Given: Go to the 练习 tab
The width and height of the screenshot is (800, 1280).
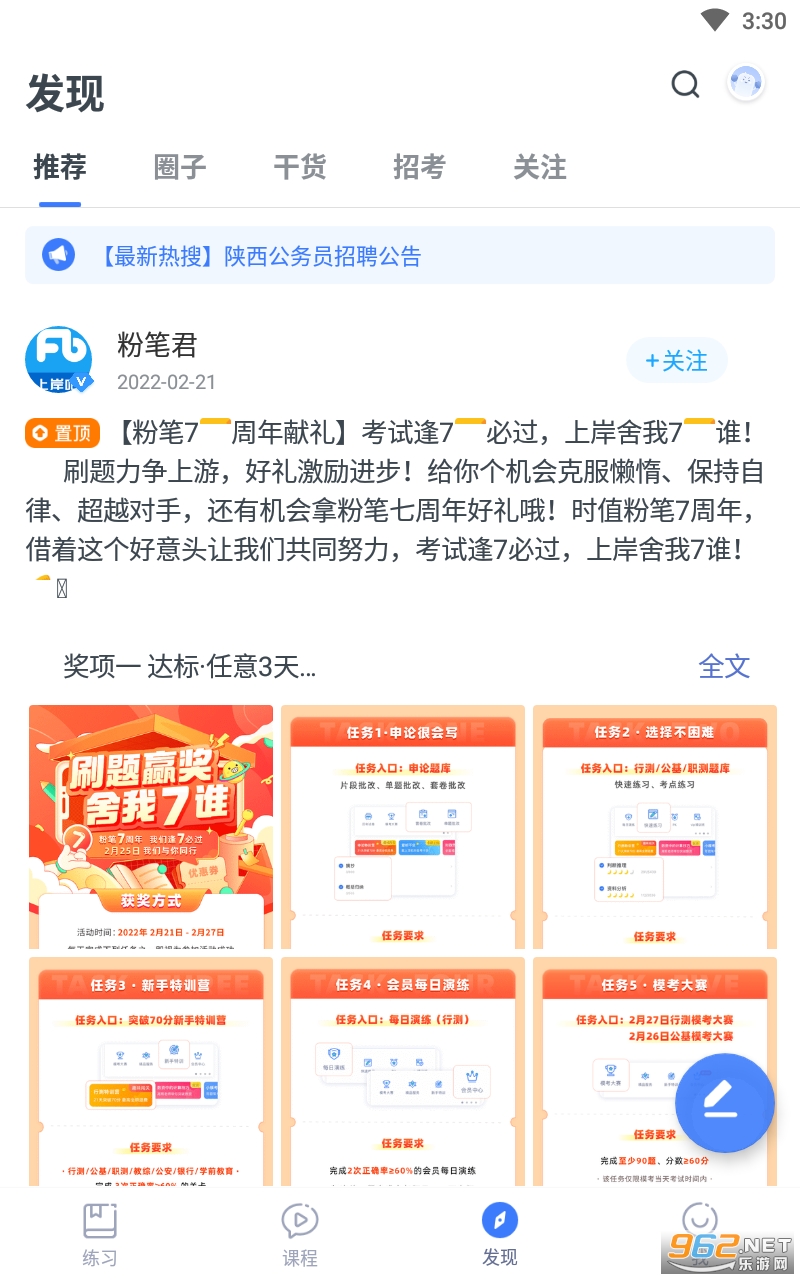Looking at the screenshot, I should coord(100,1234).
